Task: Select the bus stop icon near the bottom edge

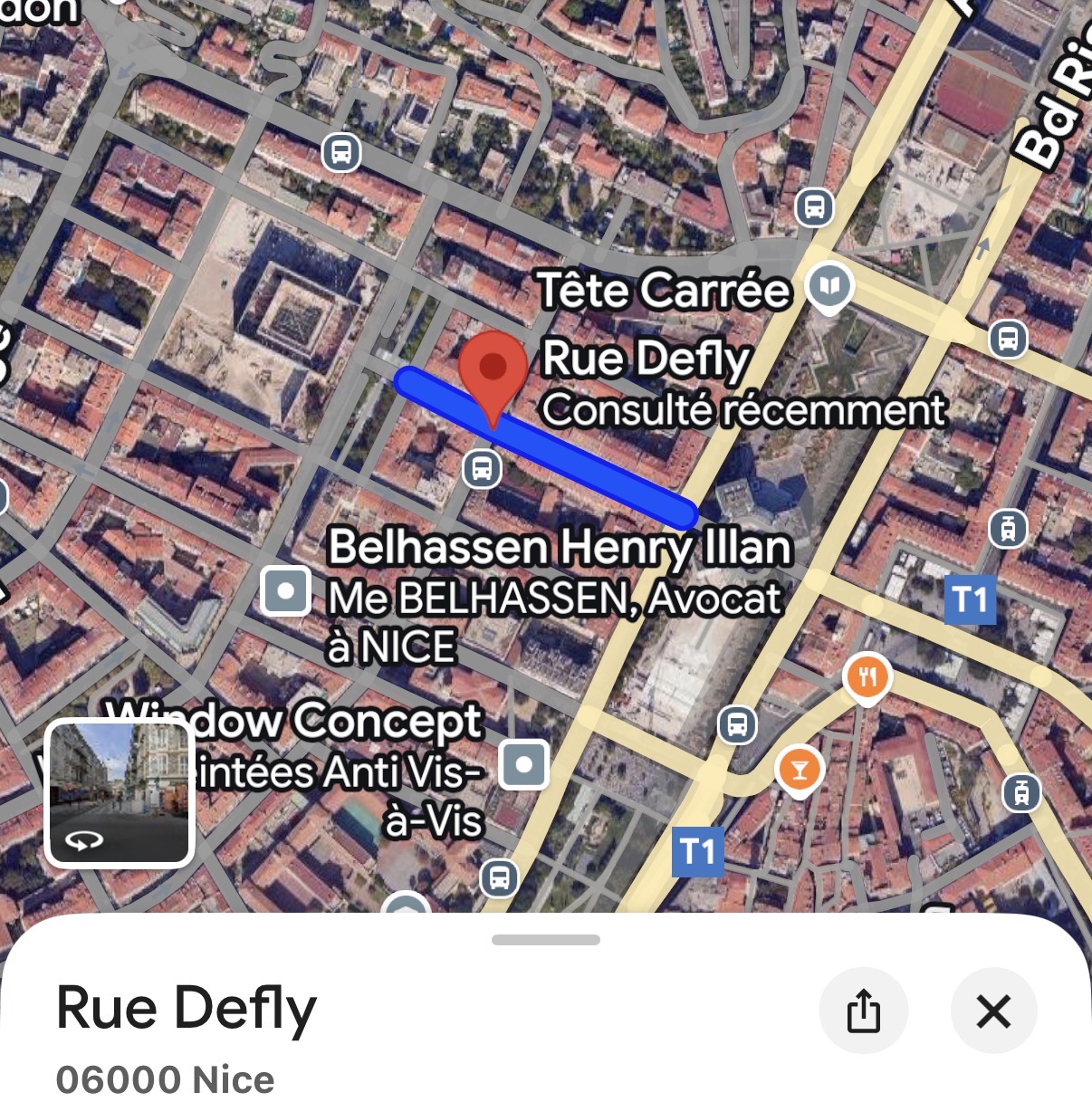Action: (497, 878)
